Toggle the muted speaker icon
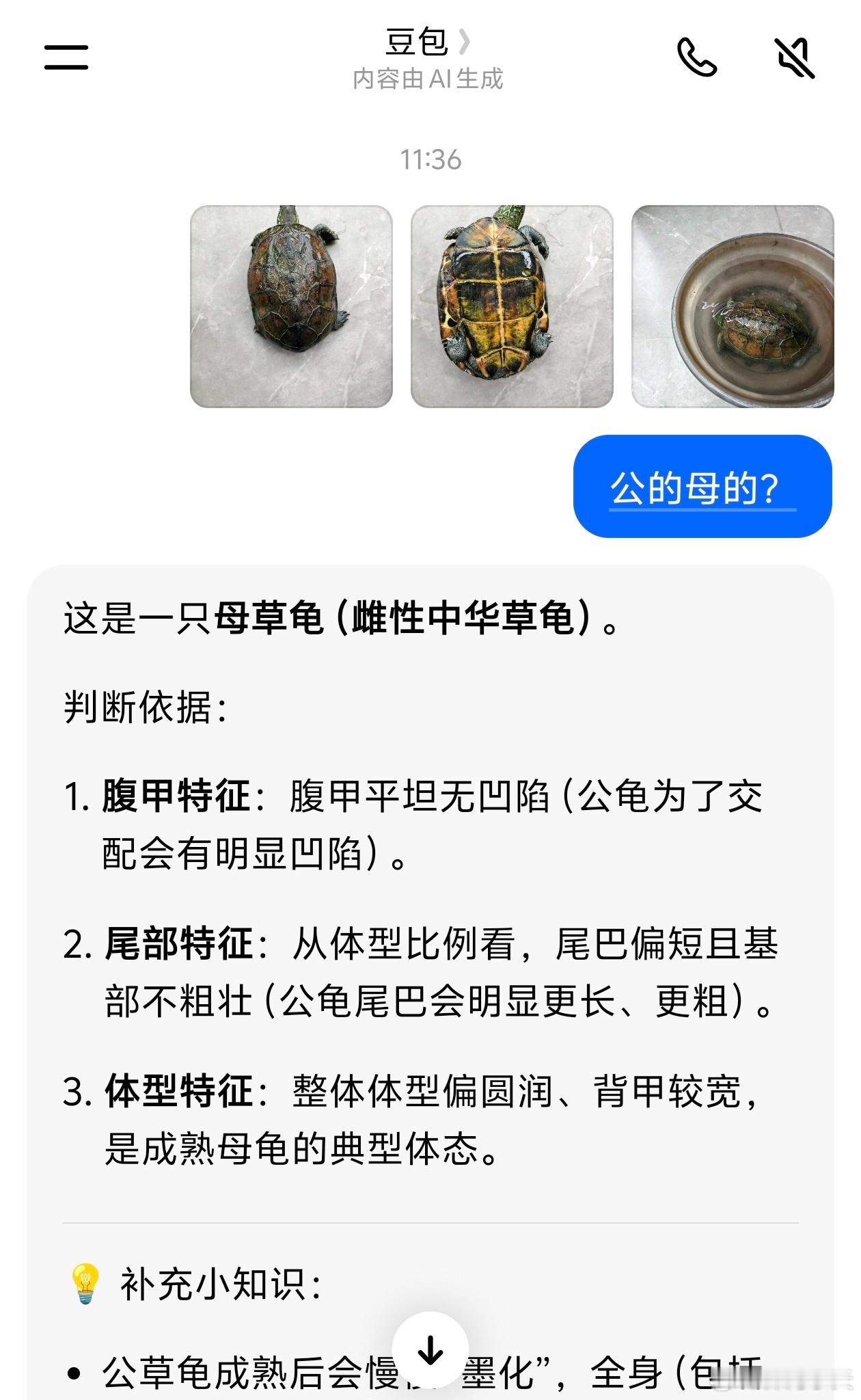The image size is (861, 1400). point(795,58)
